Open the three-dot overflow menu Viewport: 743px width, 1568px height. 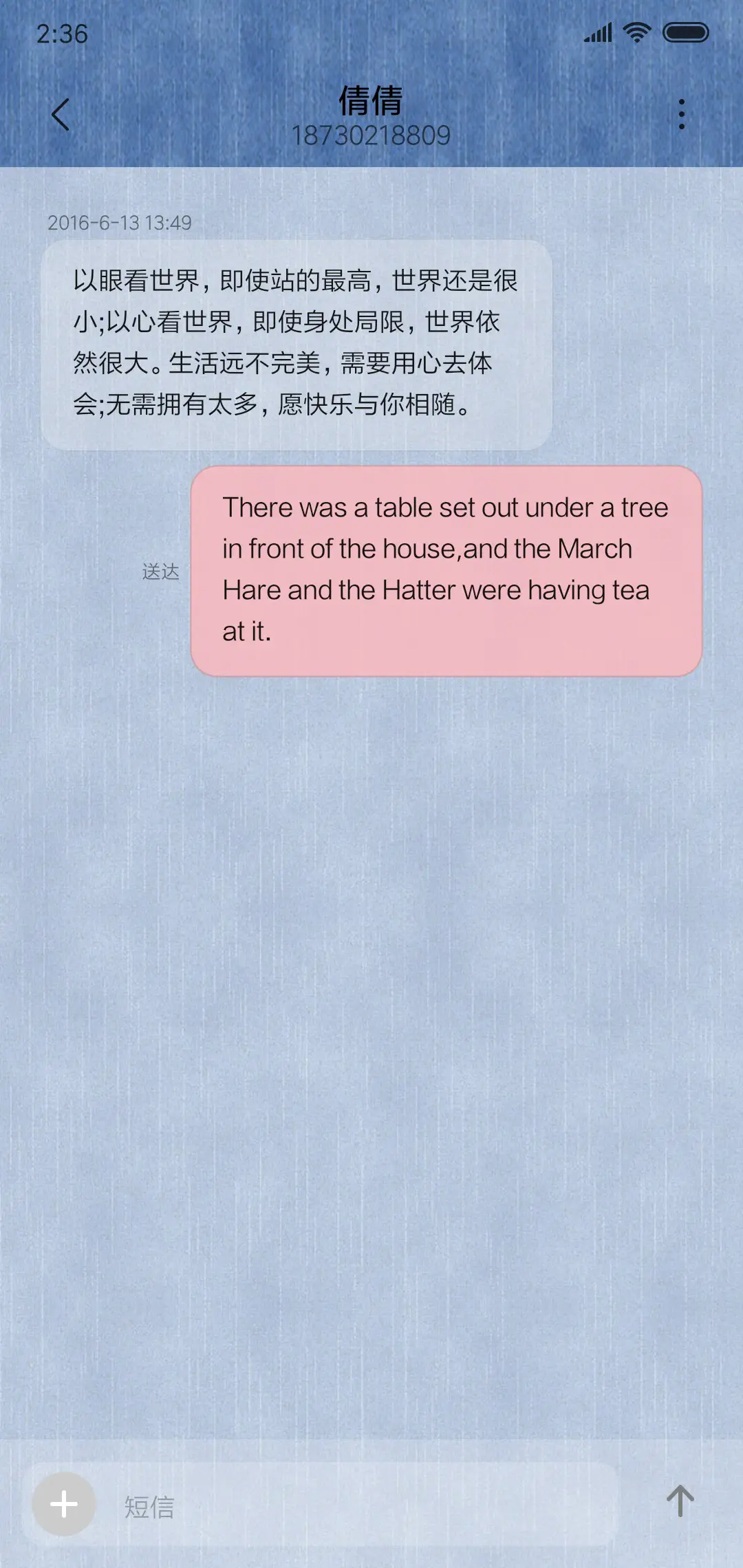click(x=681, y=114)
